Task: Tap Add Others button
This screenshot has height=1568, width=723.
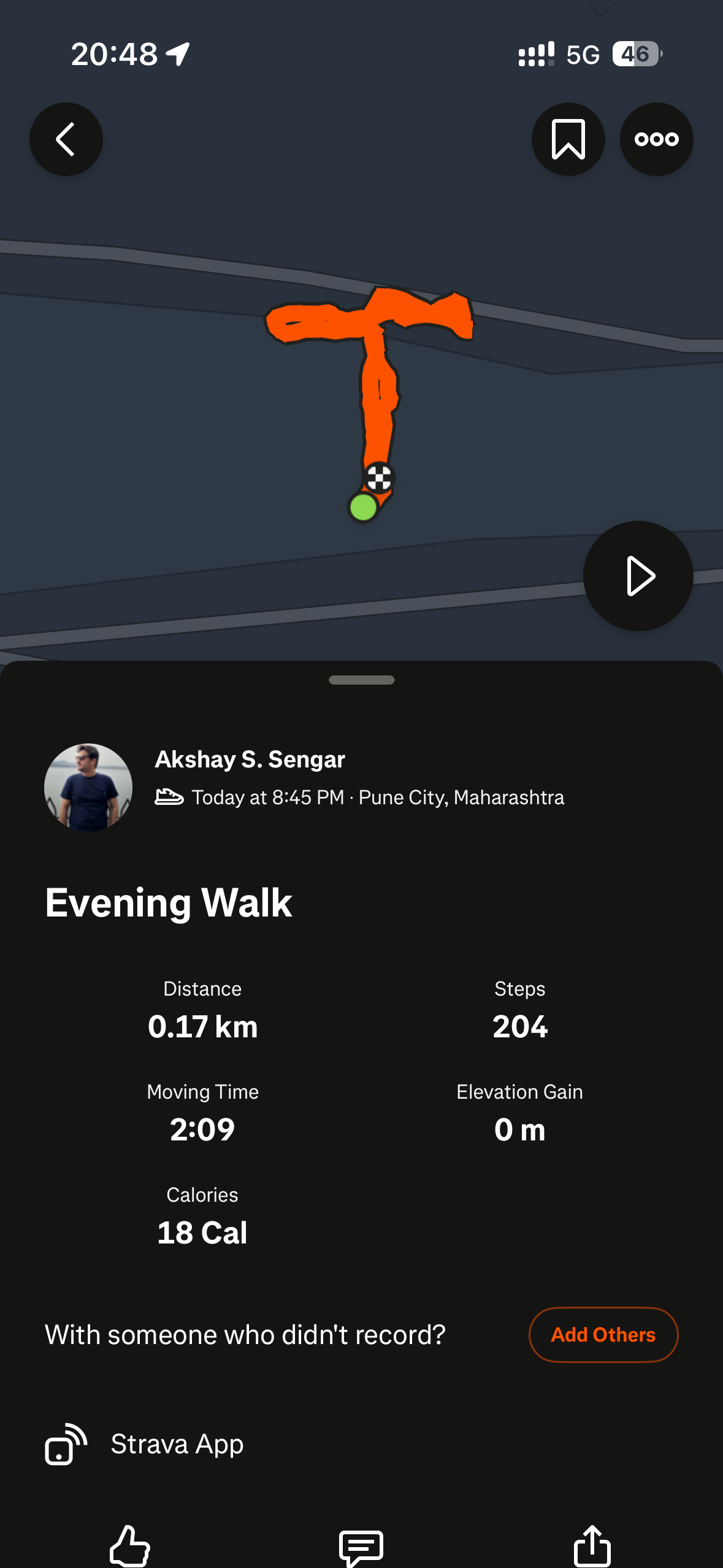Action: click(x=603, y=1335)
